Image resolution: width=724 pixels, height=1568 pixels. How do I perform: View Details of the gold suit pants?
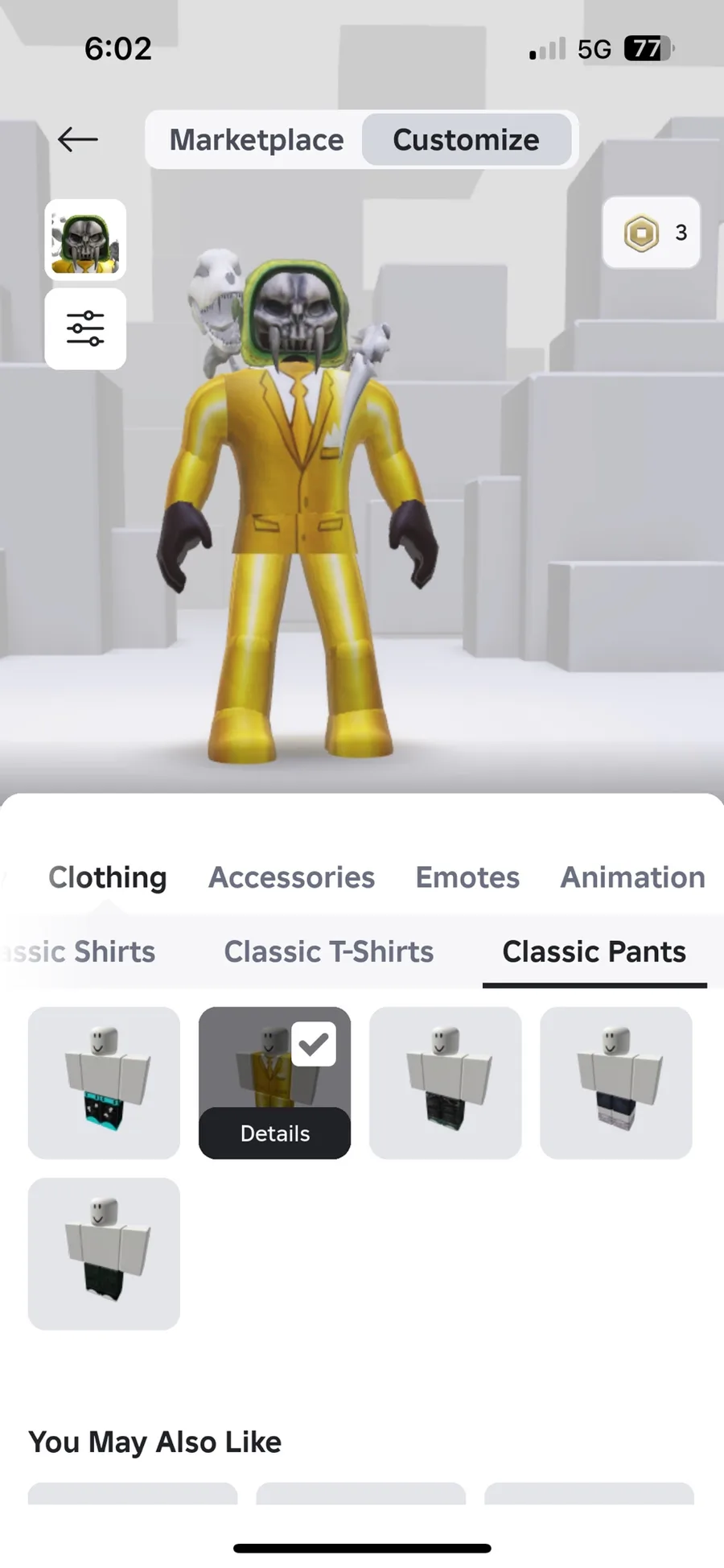pos(275,1133)
